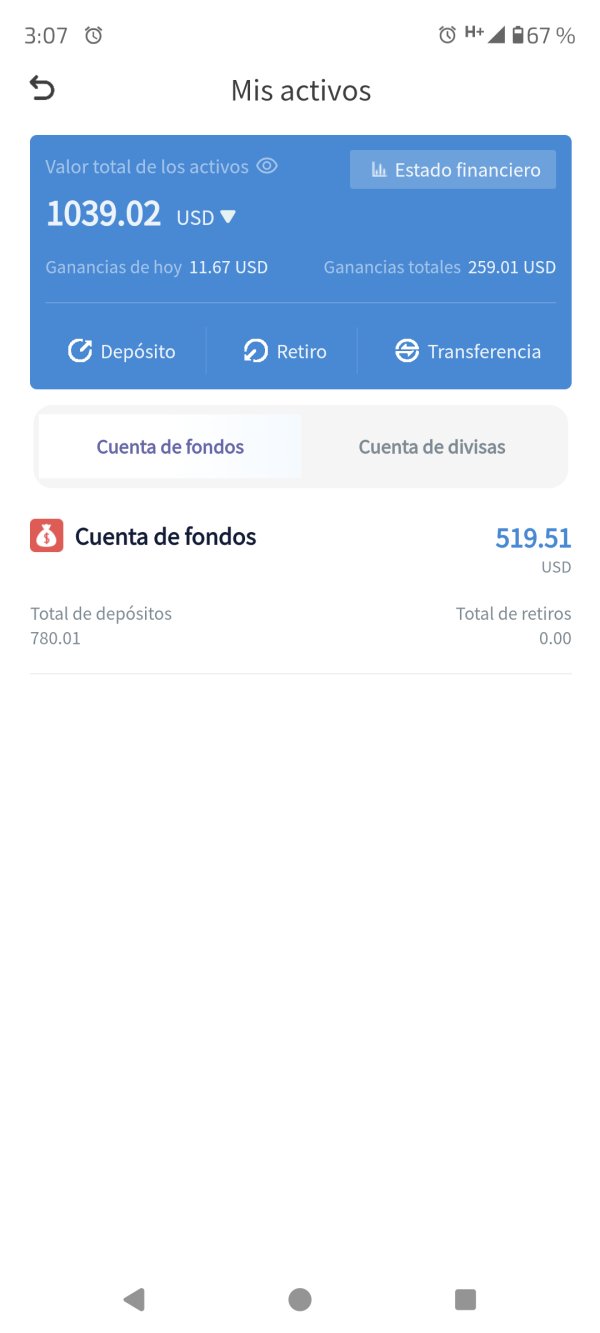Image resolution: width=600 pixels, height=1333 pixels.
Task: Open Estado financiero report
Action: [x=453, y=170]
